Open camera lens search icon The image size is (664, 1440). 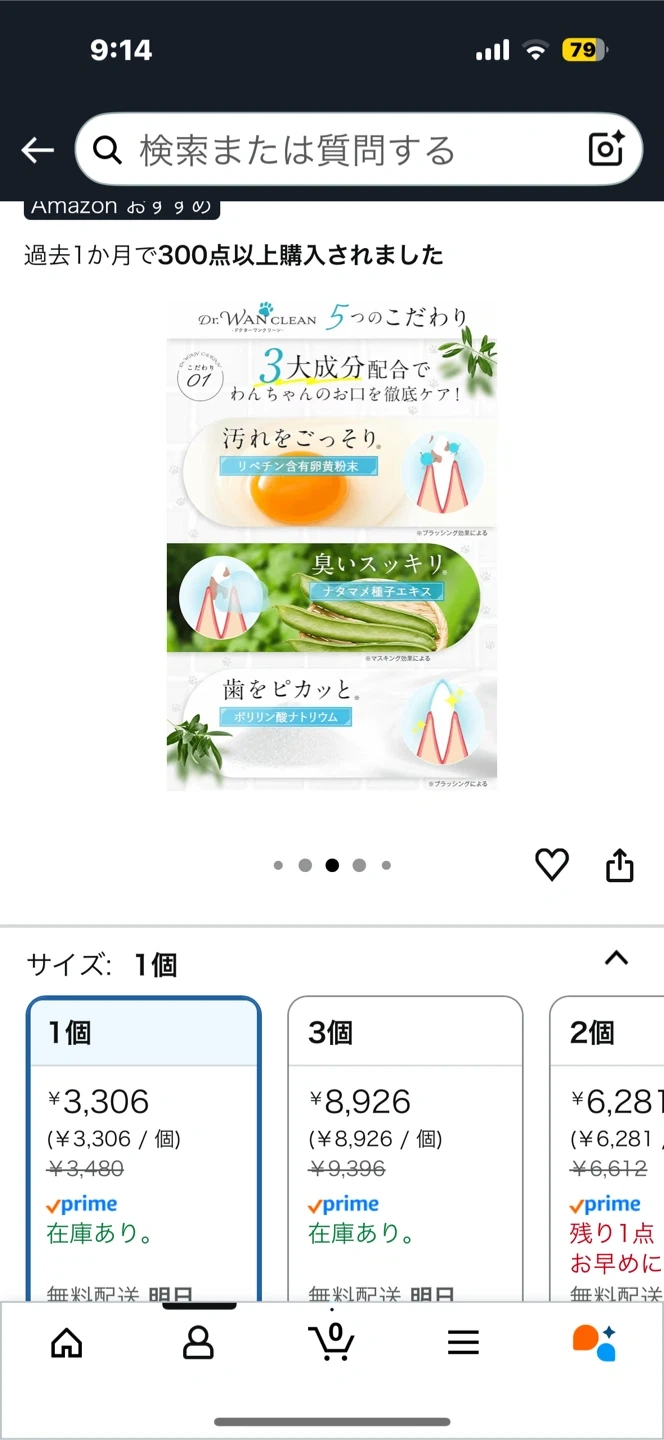pyautogui.click(x=607, y=149)
